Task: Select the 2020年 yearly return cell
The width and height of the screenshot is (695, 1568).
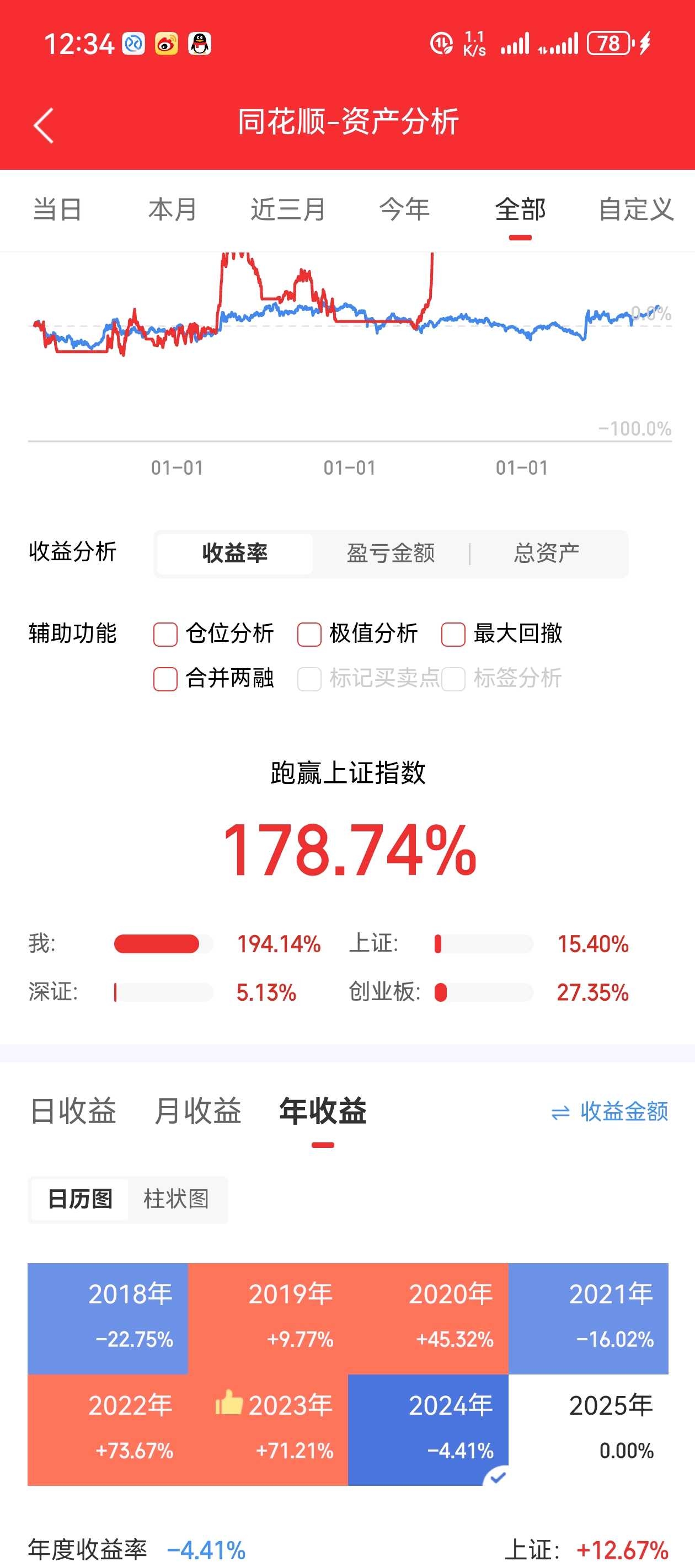Action: click(428, 1318)
